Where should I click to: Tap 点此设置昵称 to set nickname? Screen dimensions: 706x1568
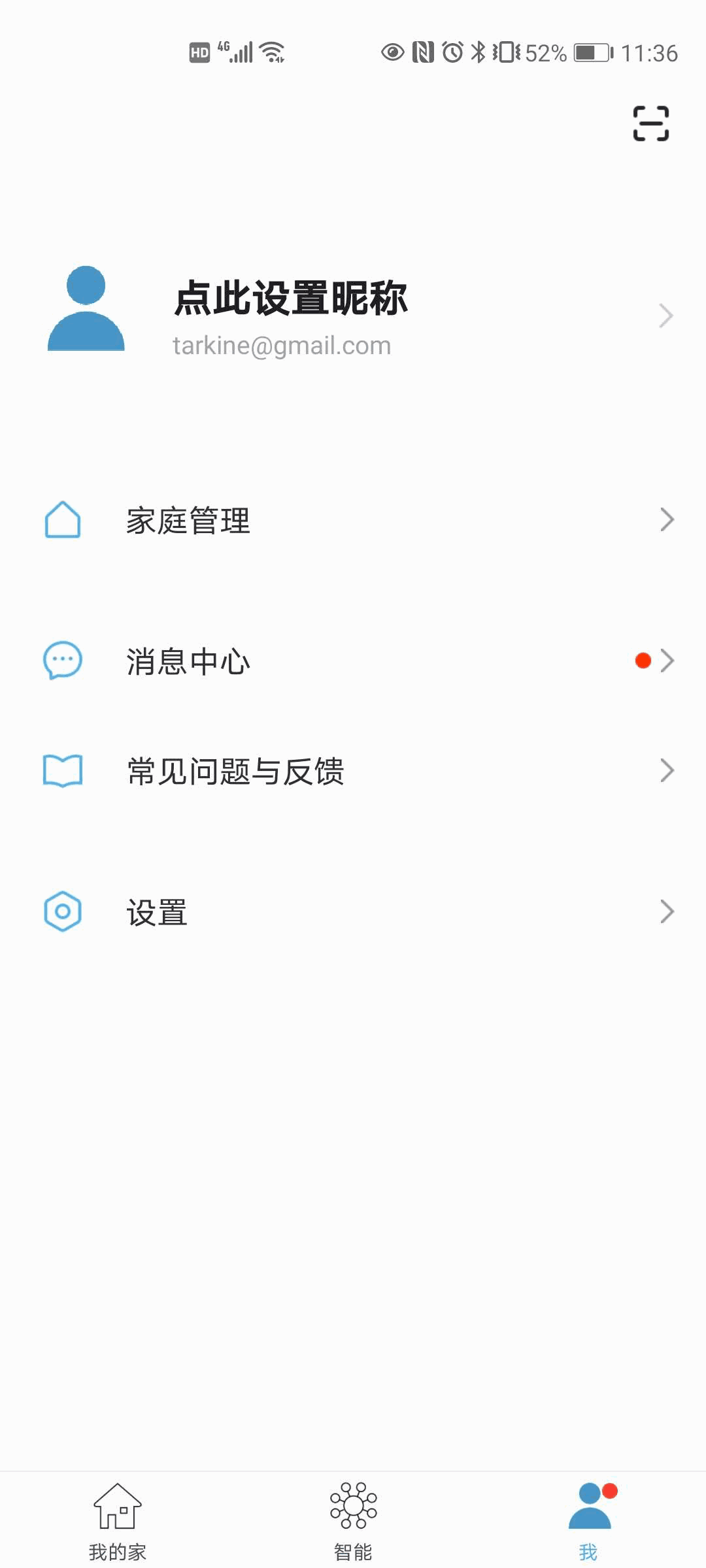point(291,299)
